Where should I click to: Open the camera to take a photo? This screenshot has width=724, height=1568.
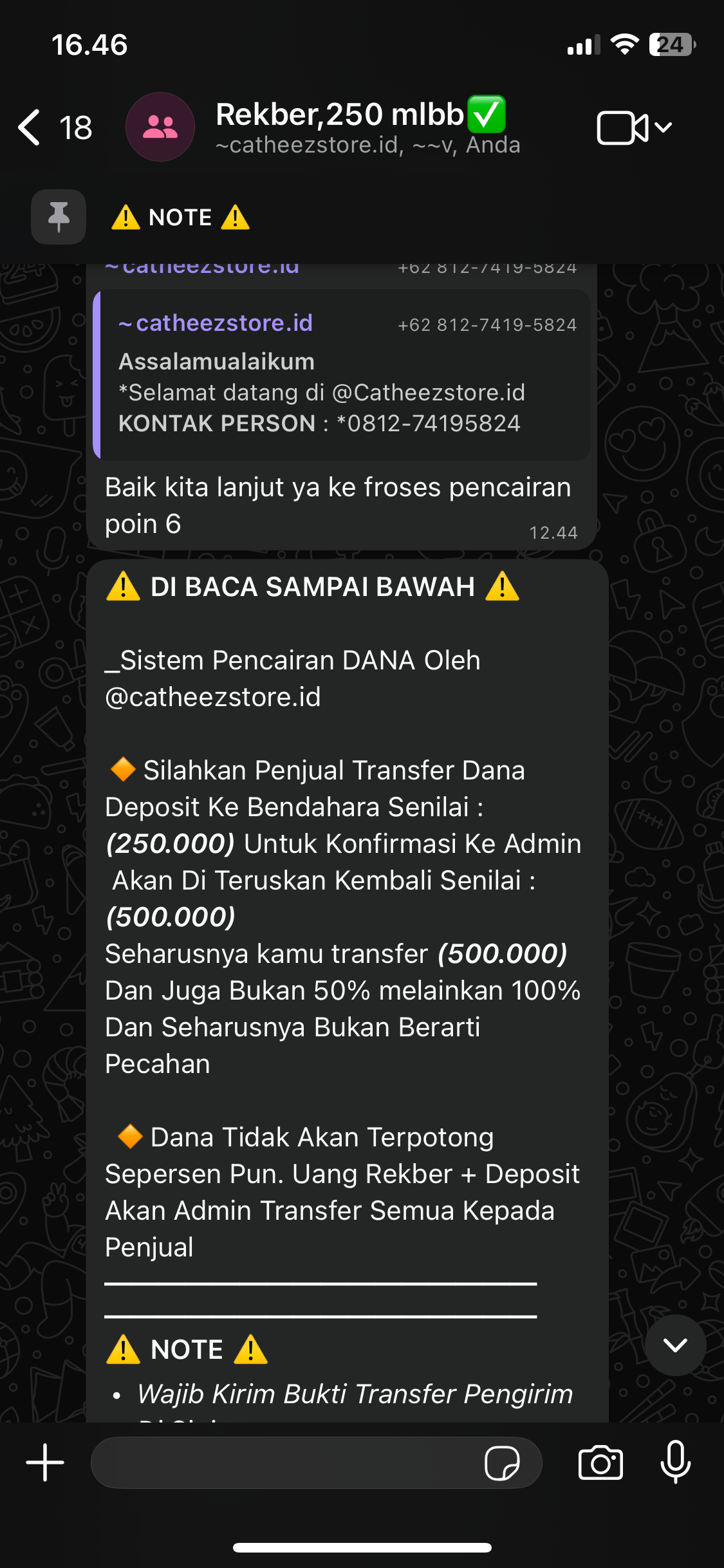tap(600, 1462)
